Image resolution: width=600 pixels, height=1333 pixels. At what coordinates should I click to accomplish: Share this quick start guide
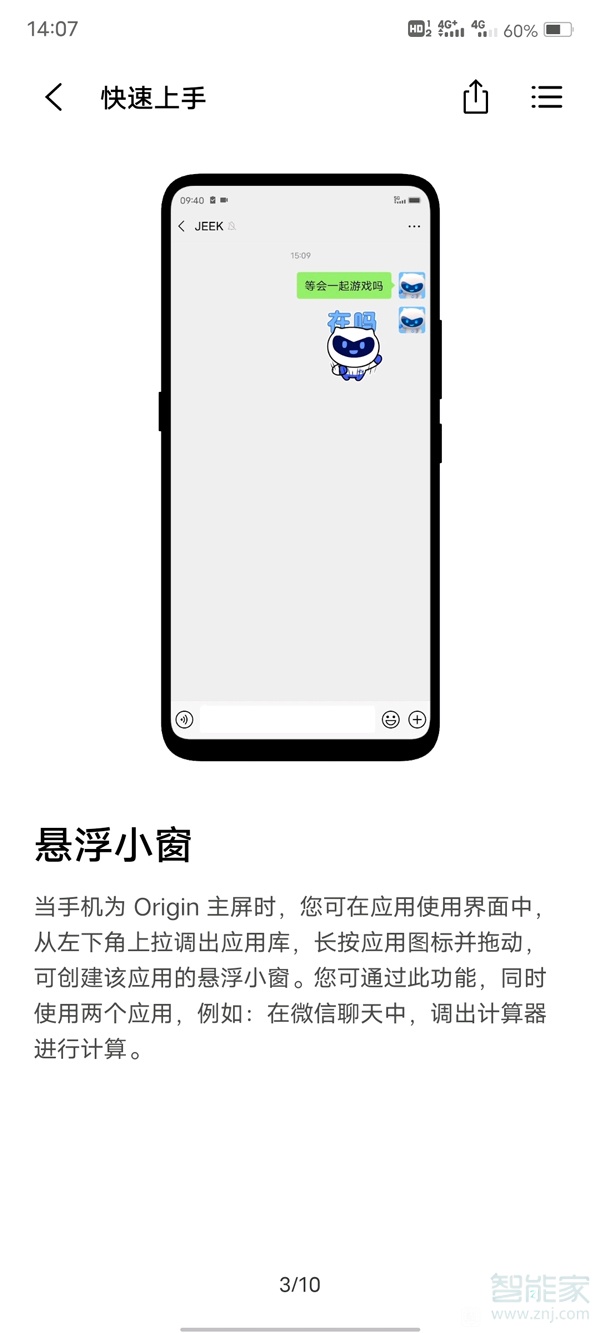476,97
